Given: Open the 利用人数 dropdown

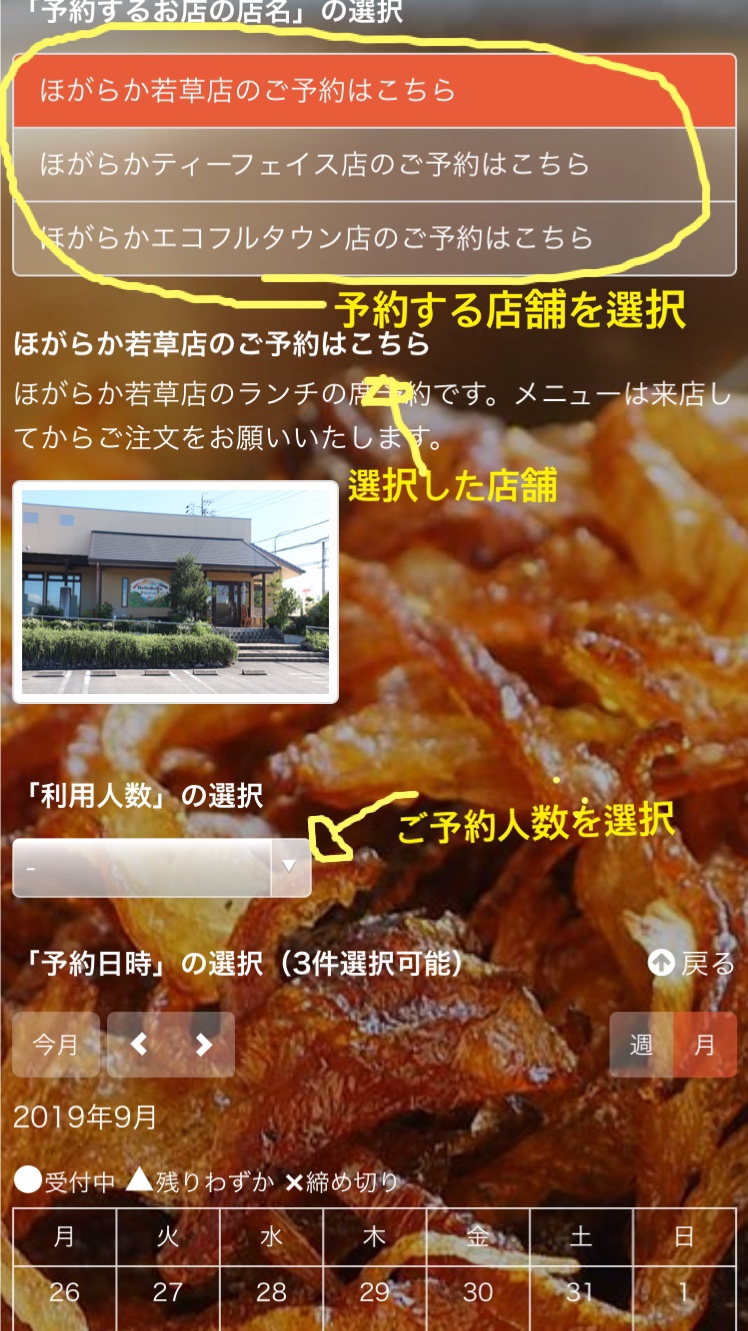Looking at the screenshot, I should click(162, 867).
